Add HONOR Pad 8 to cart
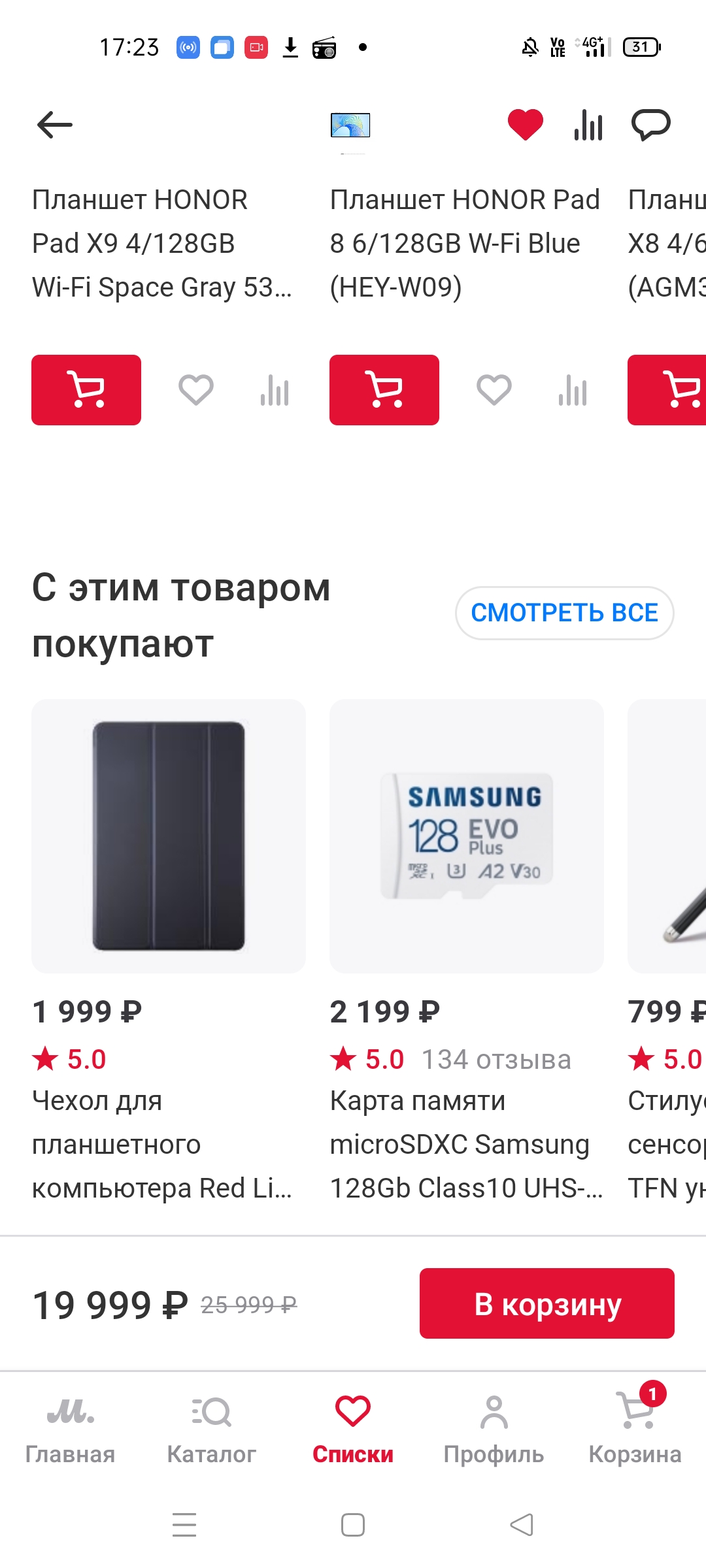 pos(384,390)
